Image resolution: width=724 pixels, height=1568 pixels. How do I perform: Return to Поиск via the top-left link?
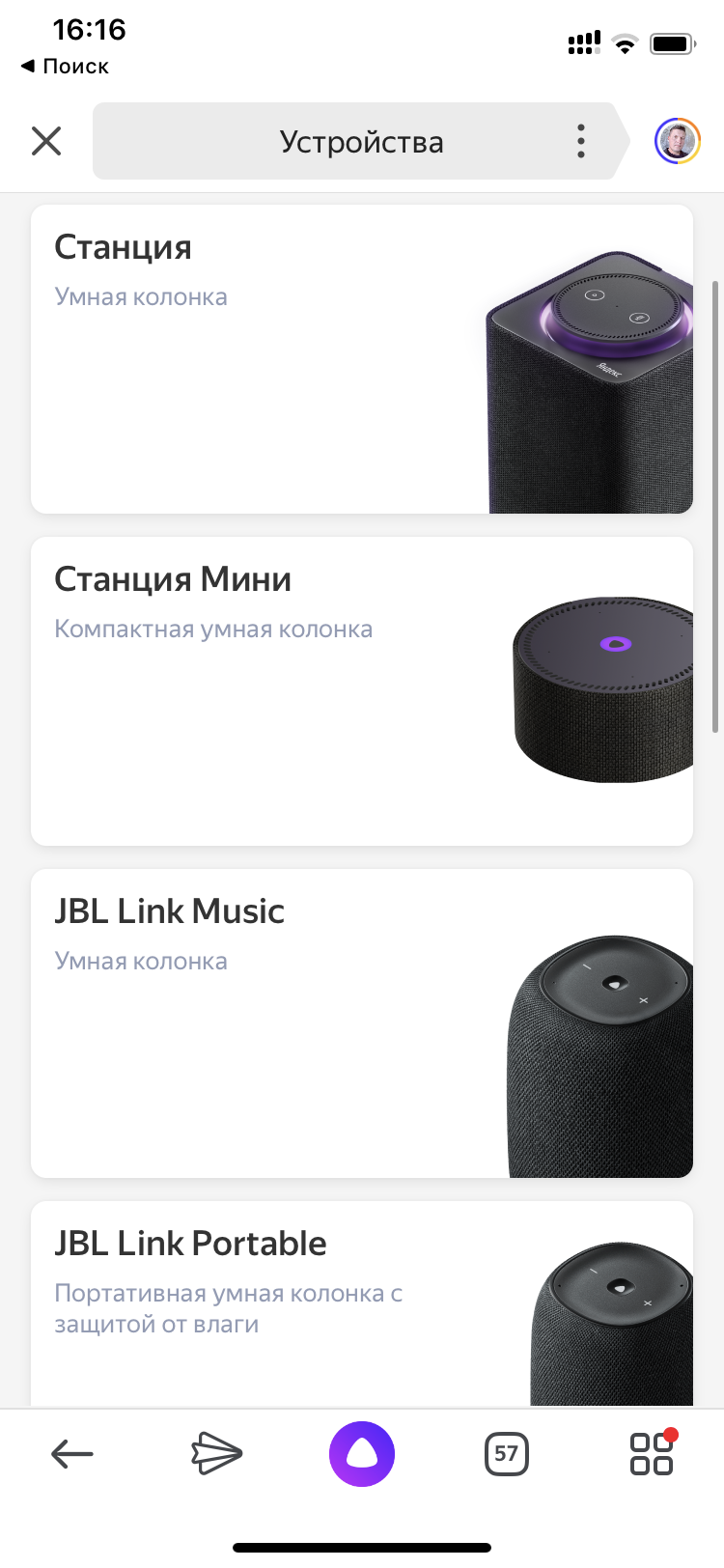point(65,67)
